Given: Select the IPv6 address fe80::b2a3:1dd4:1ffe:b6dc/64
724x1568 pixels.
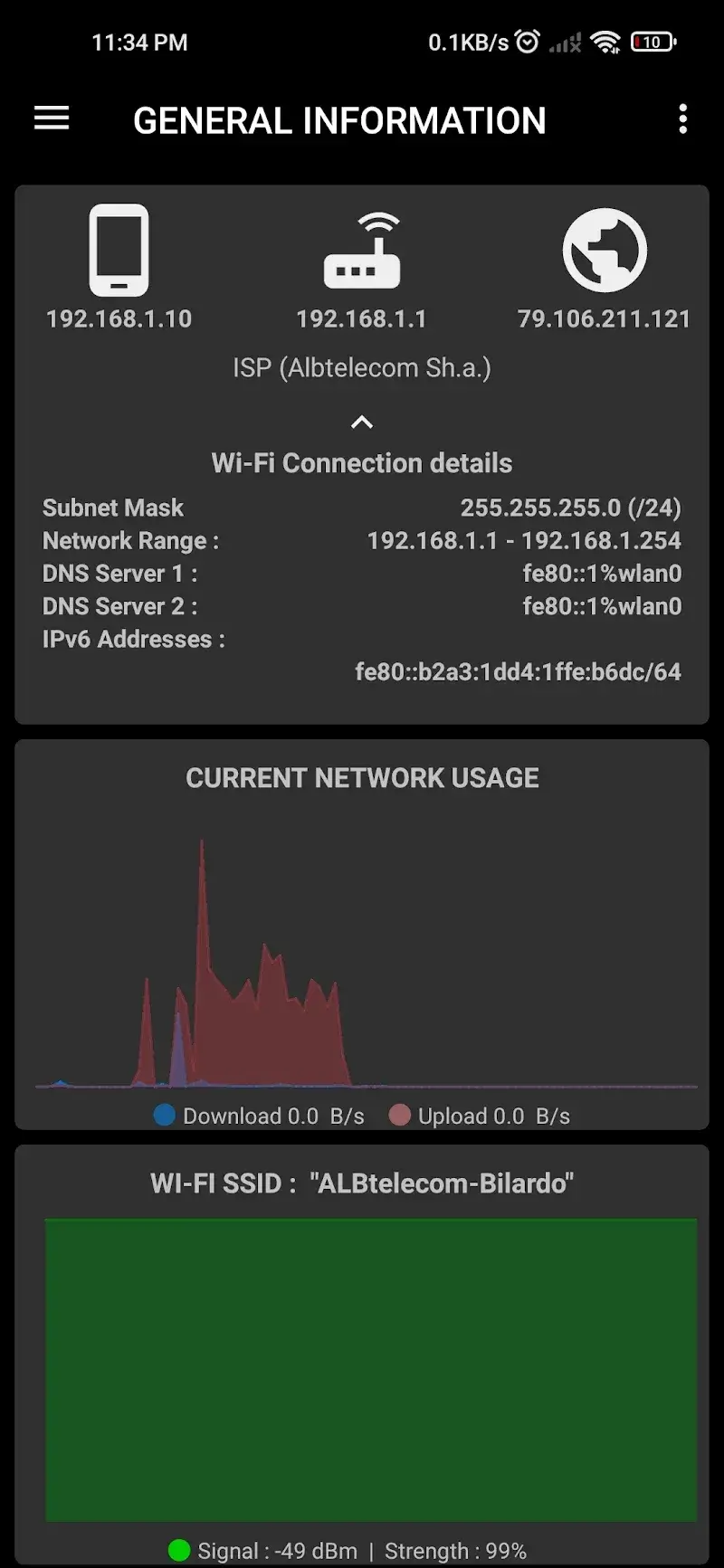Looking at the screenshot, I should 518,672.
